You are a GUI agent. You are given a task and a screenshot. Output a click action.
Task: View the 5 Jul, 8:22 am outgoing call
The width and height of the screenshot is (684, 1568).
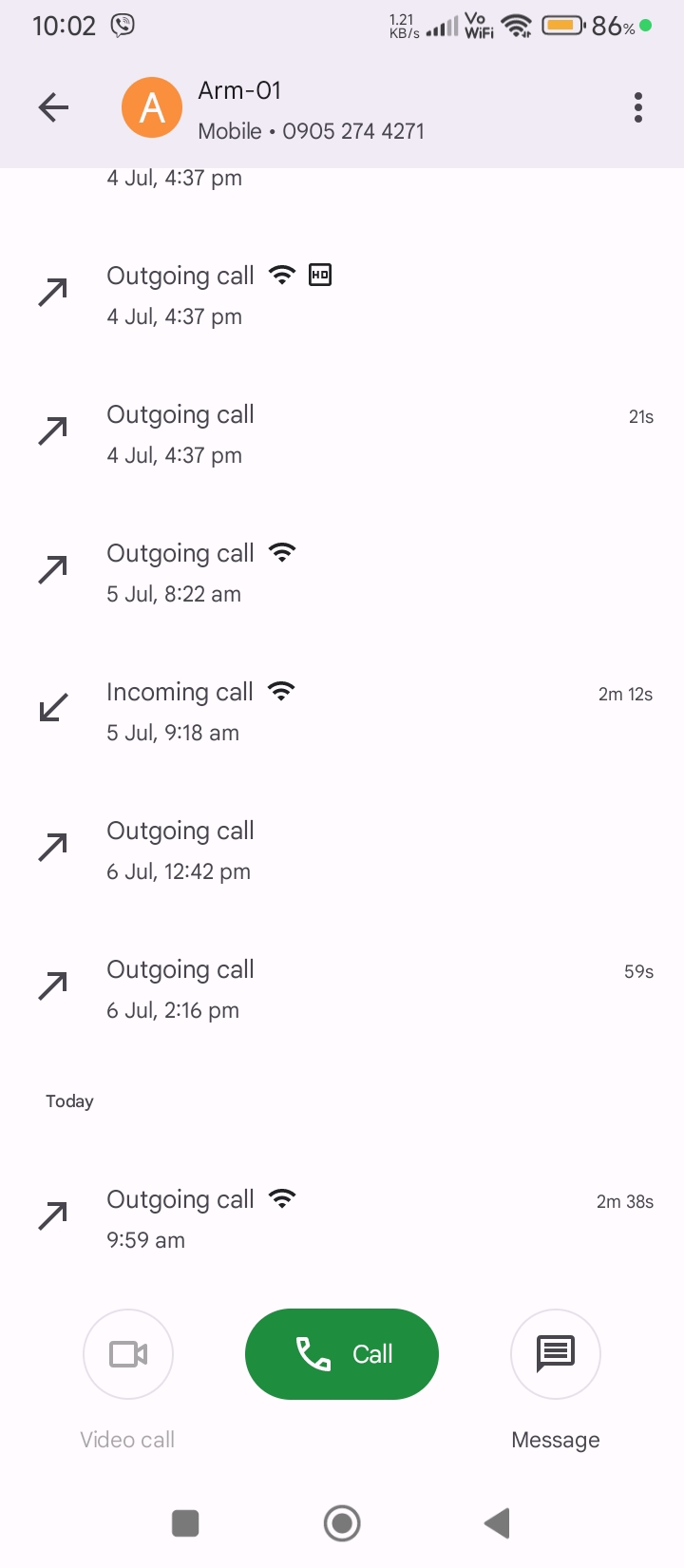(x=342, y=572)
